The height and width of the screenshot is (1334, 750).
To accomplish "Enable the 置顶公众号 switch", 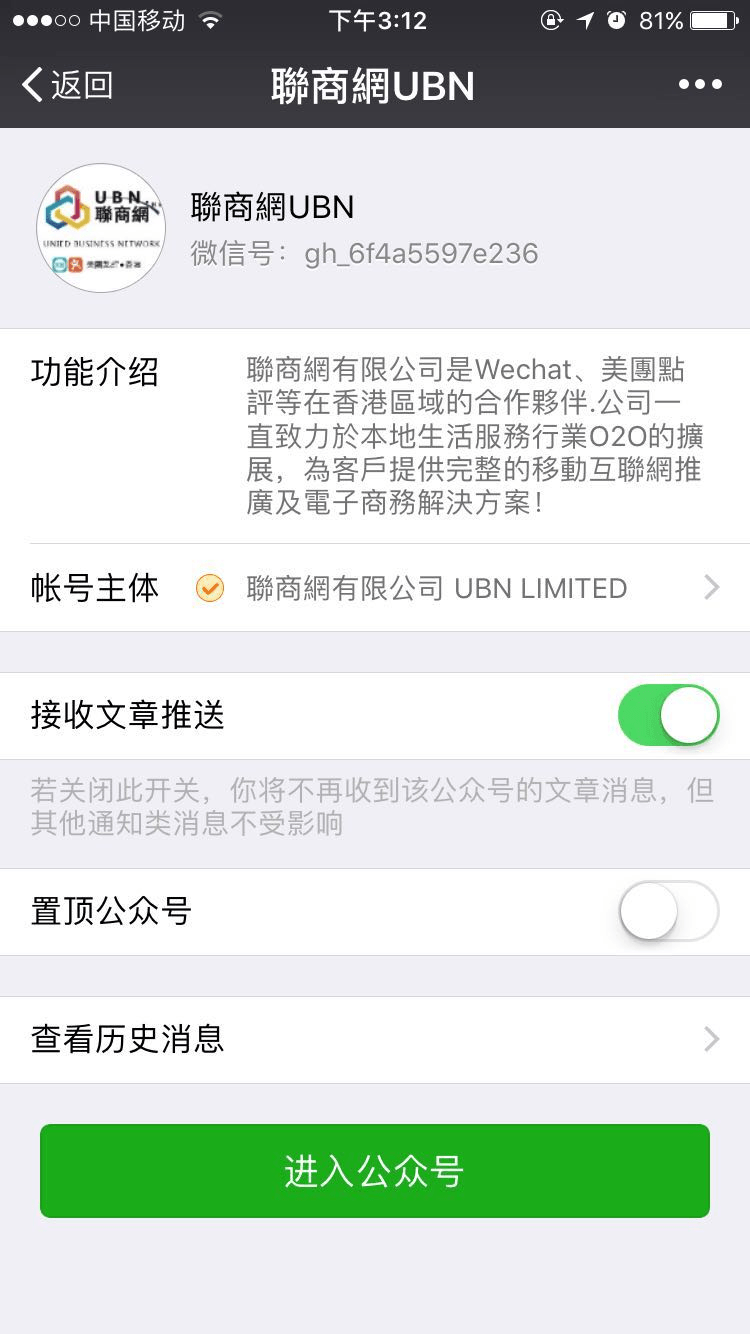I will (x=669, y=911).
